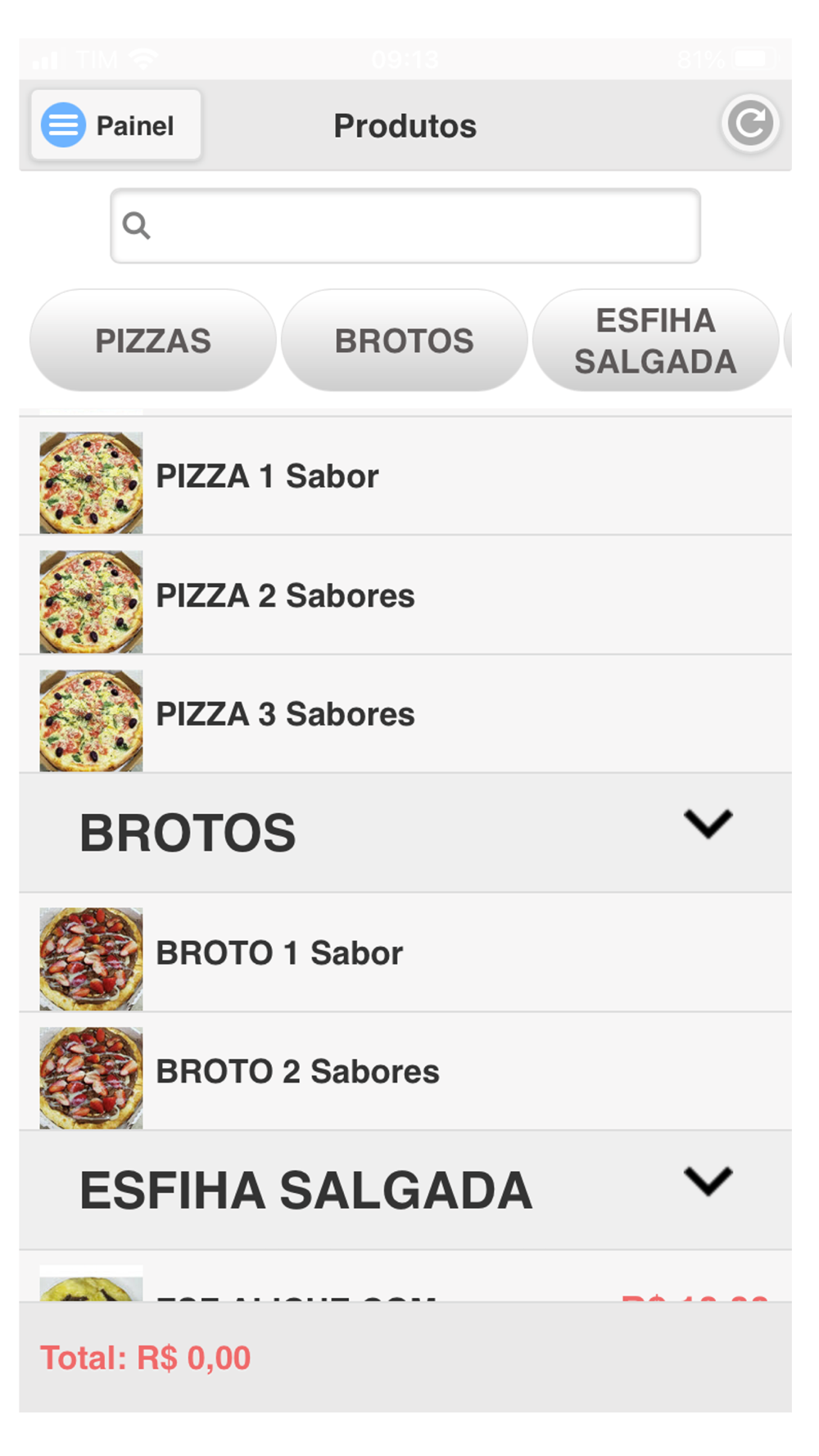Viewport: 819px width, 1456px height.
Task: Choose PIZZA 2 Sabores item
Action: [x=405, y=595]
